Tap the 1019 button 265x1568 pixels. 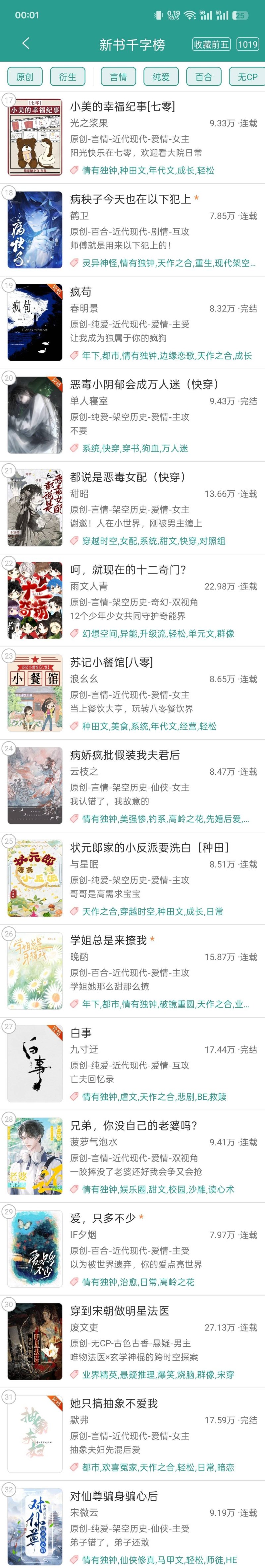coord(247,44)
